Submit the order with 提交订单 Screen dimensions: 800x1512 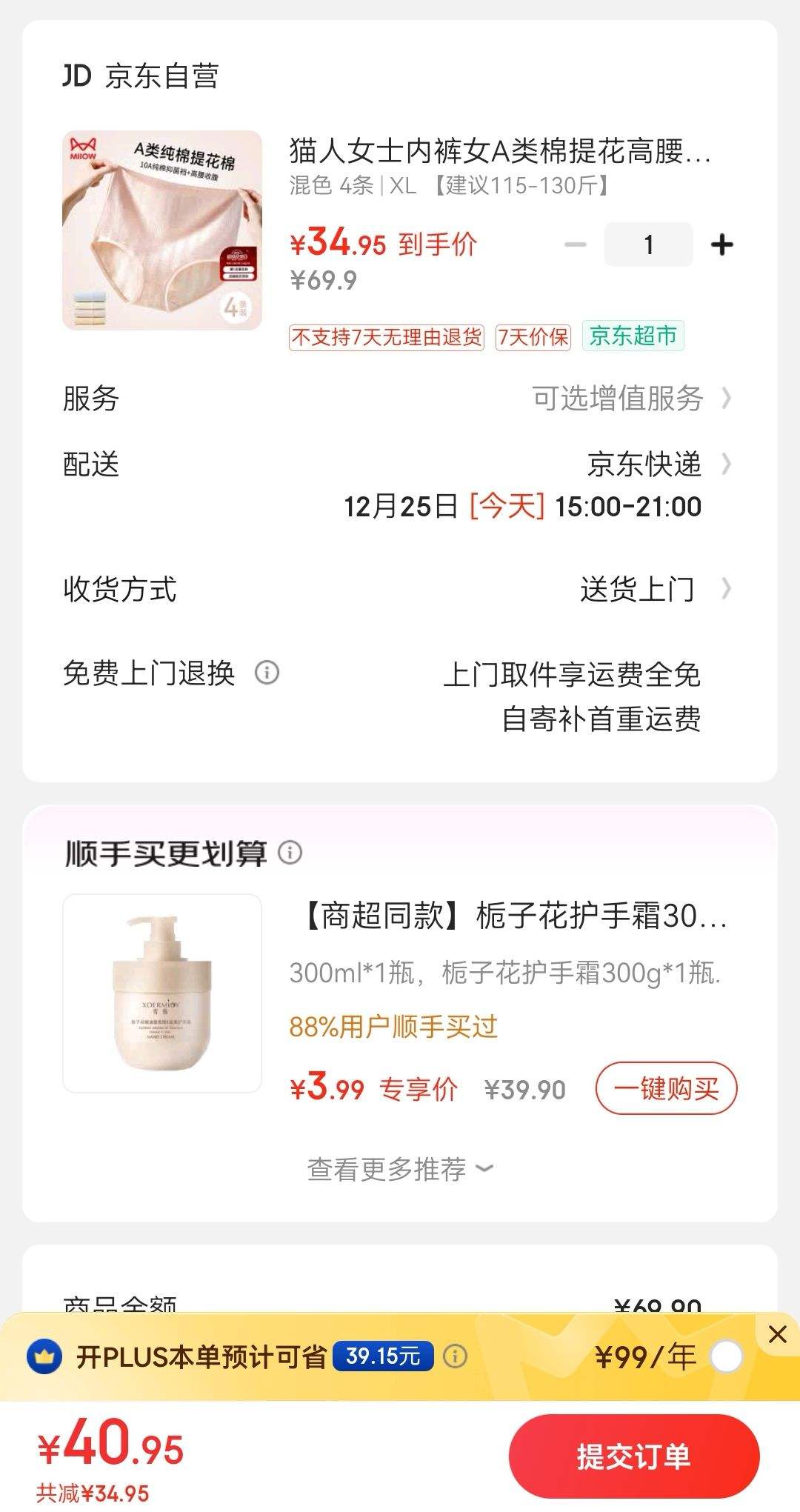[x=633, y=1456]
